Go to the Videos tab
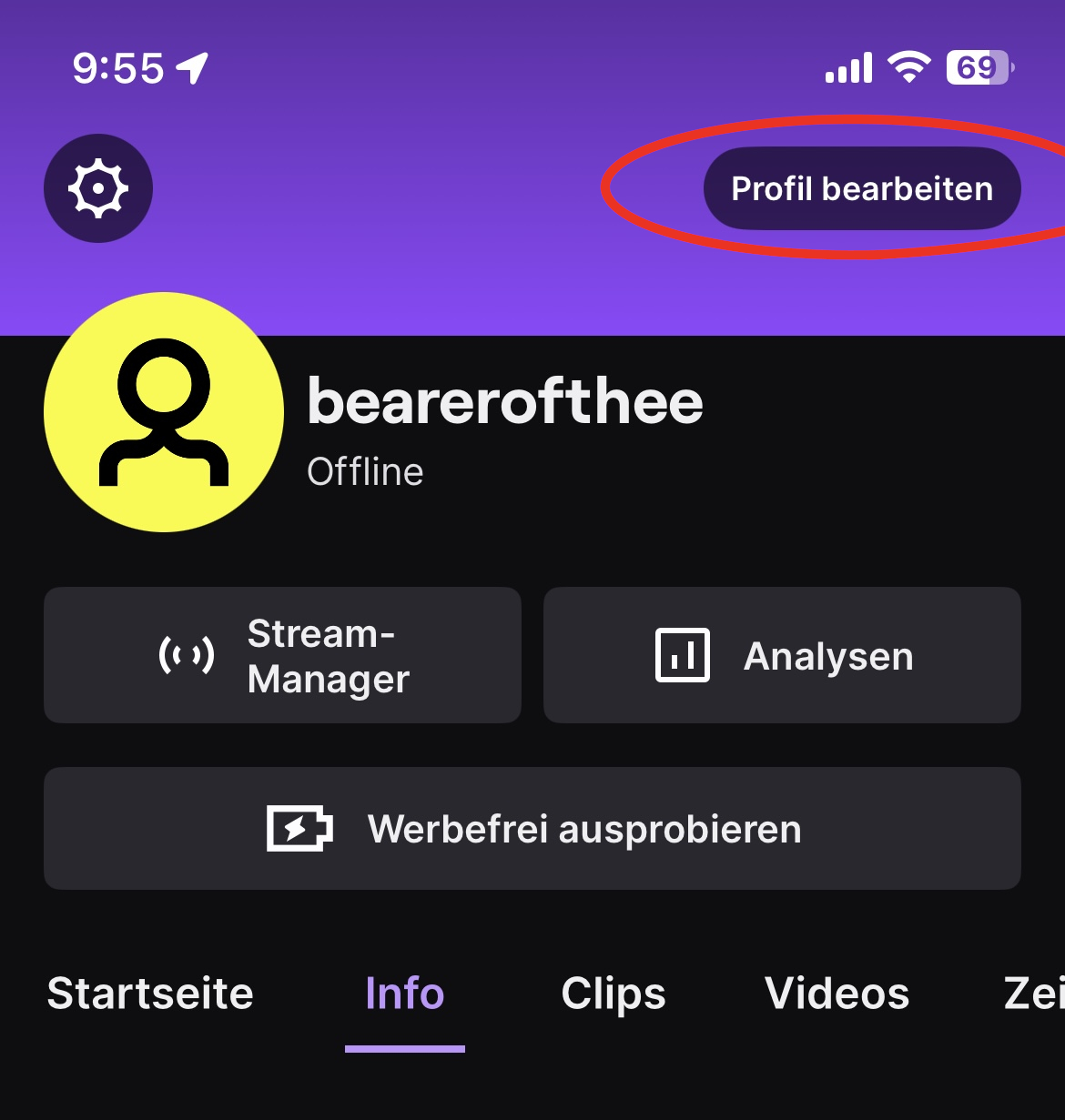Image resolution: width=1065 pixels, height=1120 pixels. 837,994
